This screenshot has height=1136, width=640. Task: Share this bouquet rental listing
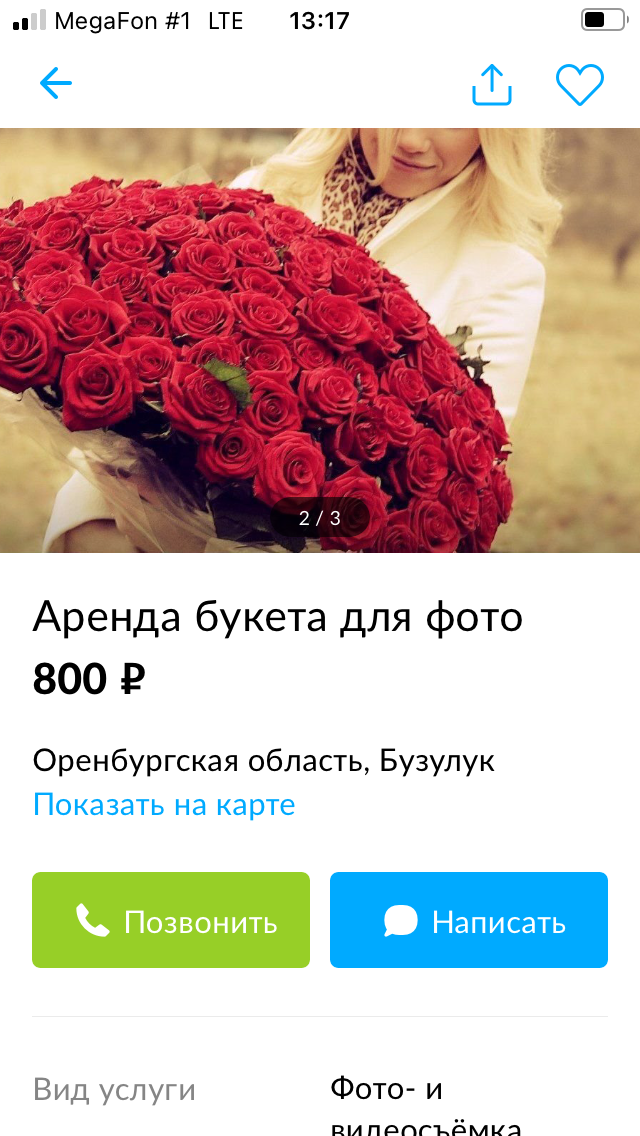click(x=491, y=85)
